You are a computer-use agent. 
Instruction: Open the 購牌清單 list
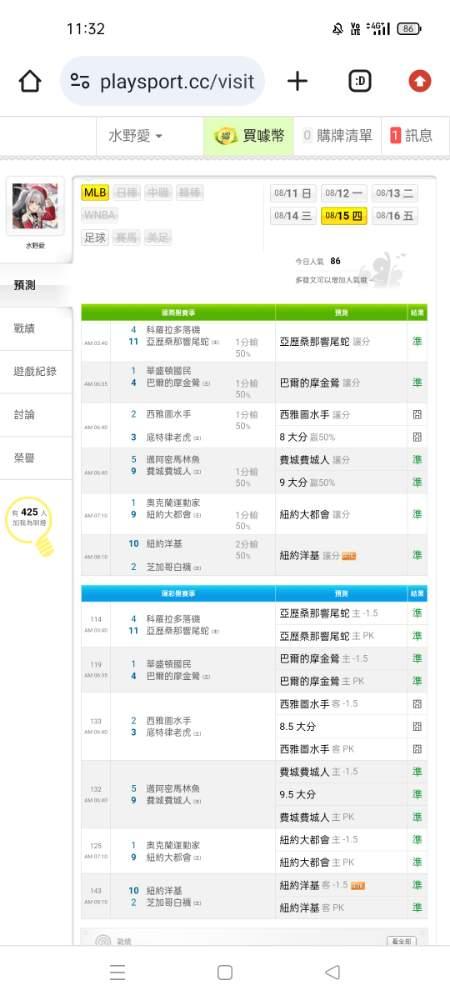[x=337, y=136]
